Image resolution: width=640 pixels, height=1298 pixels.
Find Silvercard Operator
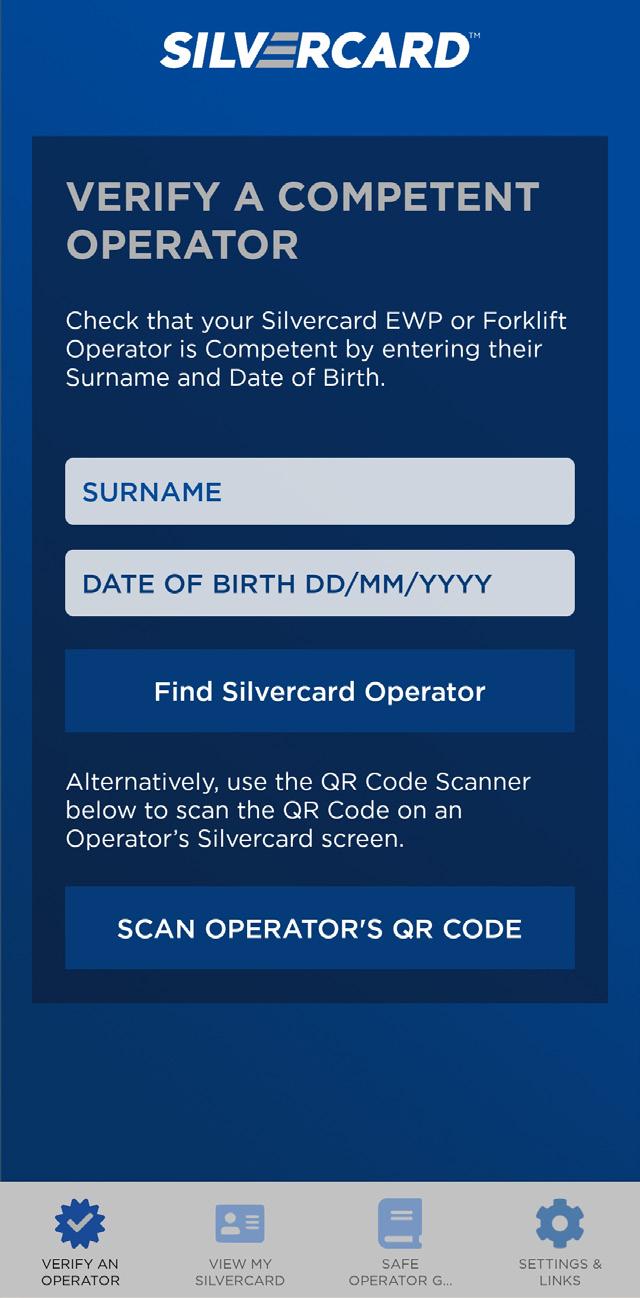[x=320, y=691]
